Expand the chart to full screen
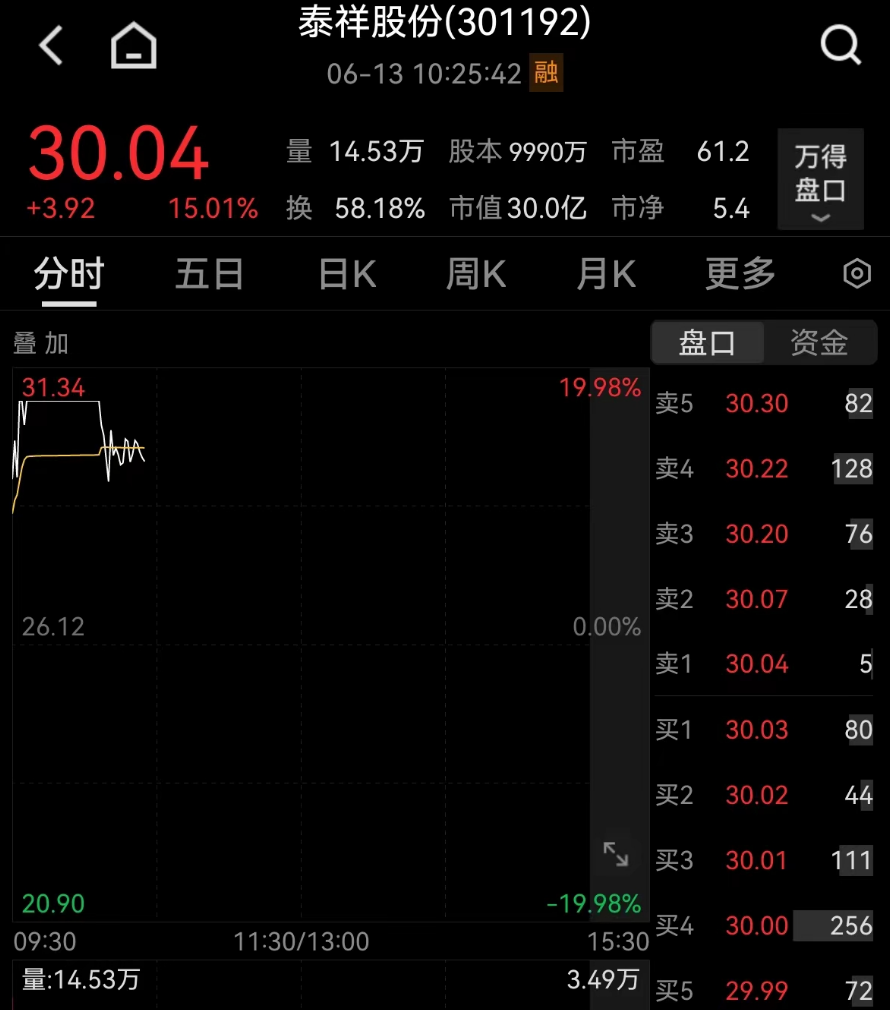Screen dimensions: 890x1010 (616, 854)
